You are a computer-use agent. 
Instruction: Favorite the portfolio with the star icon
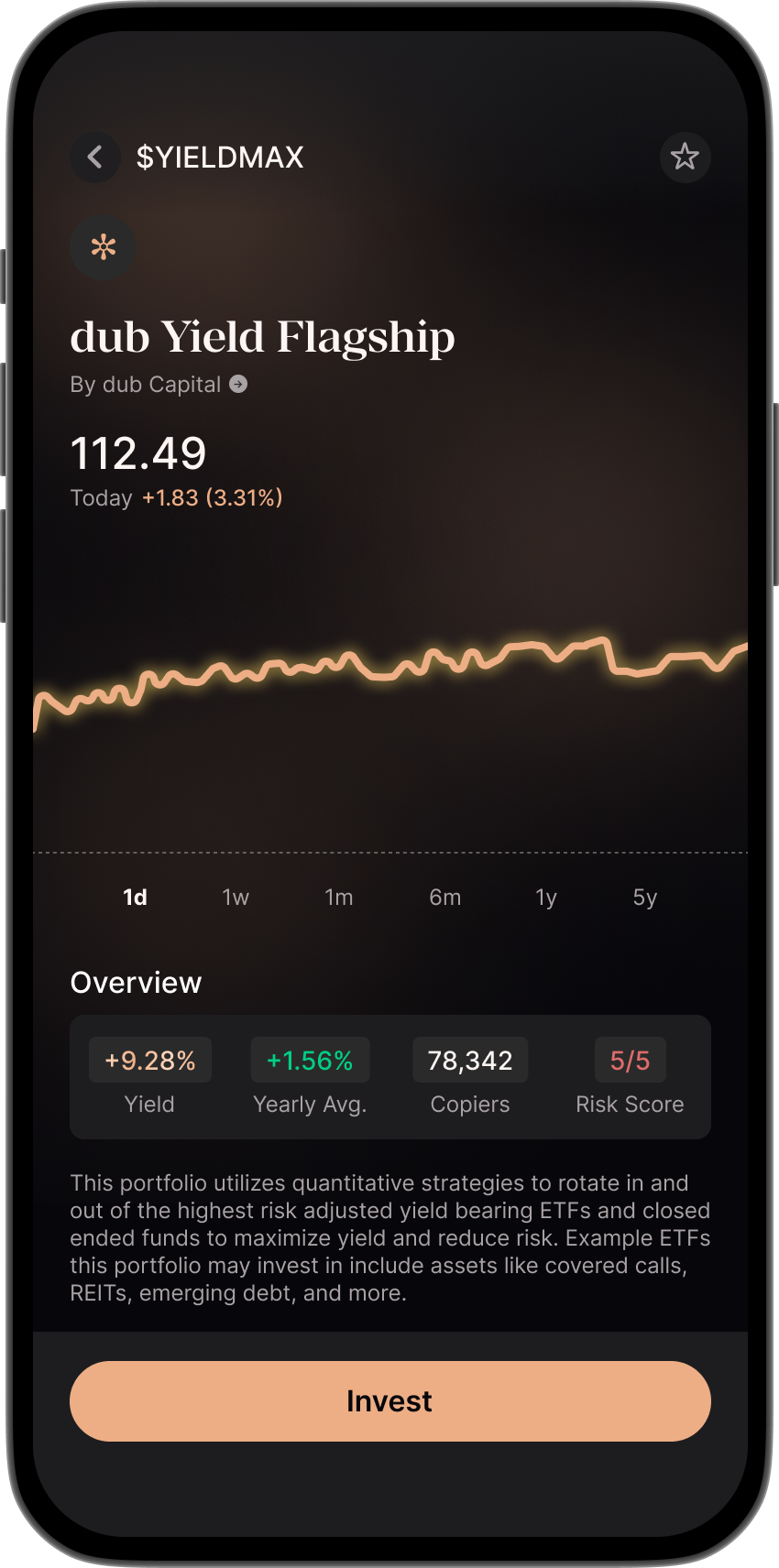pyautogui.click(x=685, y=157)
